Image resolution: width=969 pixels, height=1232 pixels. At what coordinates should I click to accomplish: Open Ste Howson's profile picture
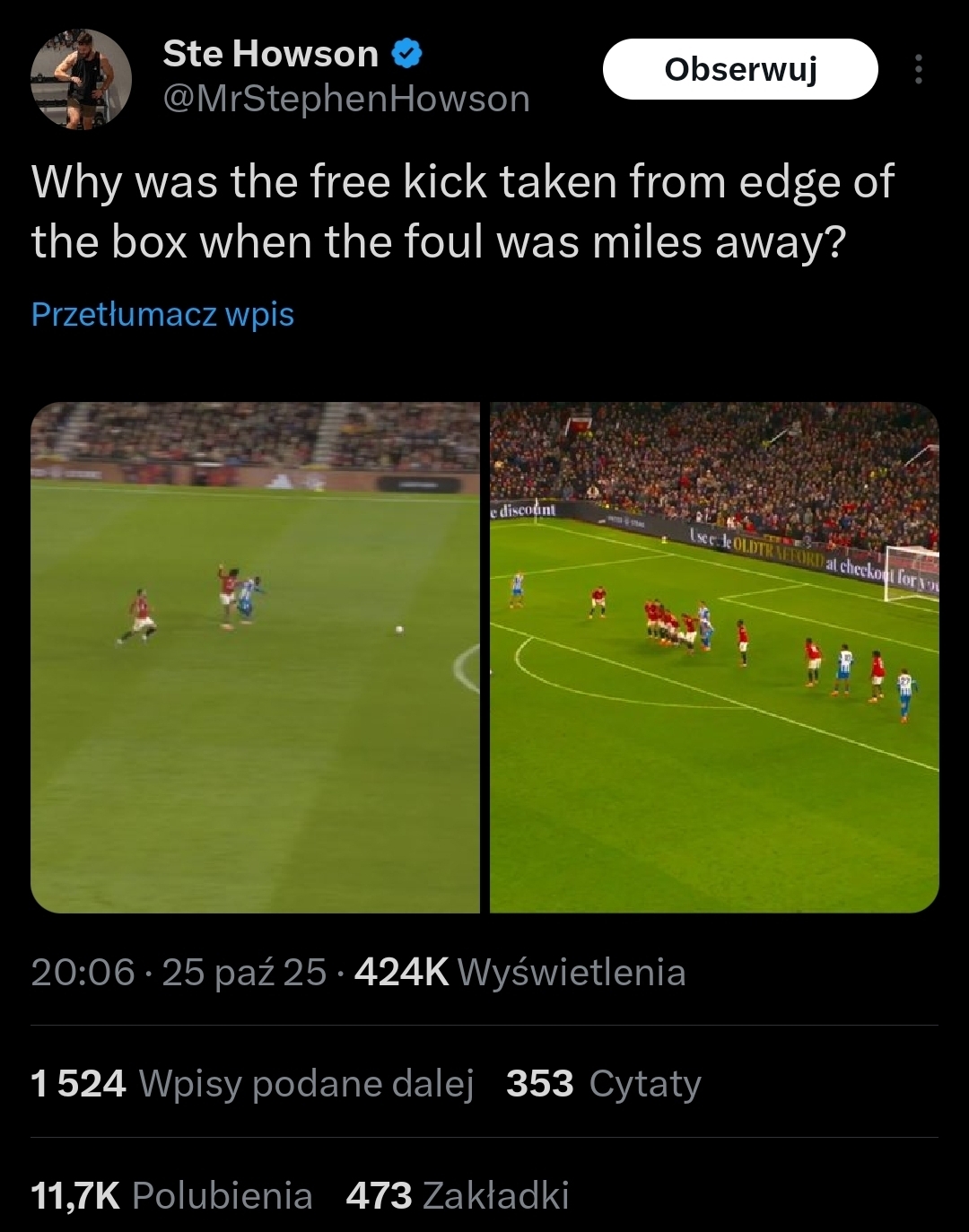81,79
